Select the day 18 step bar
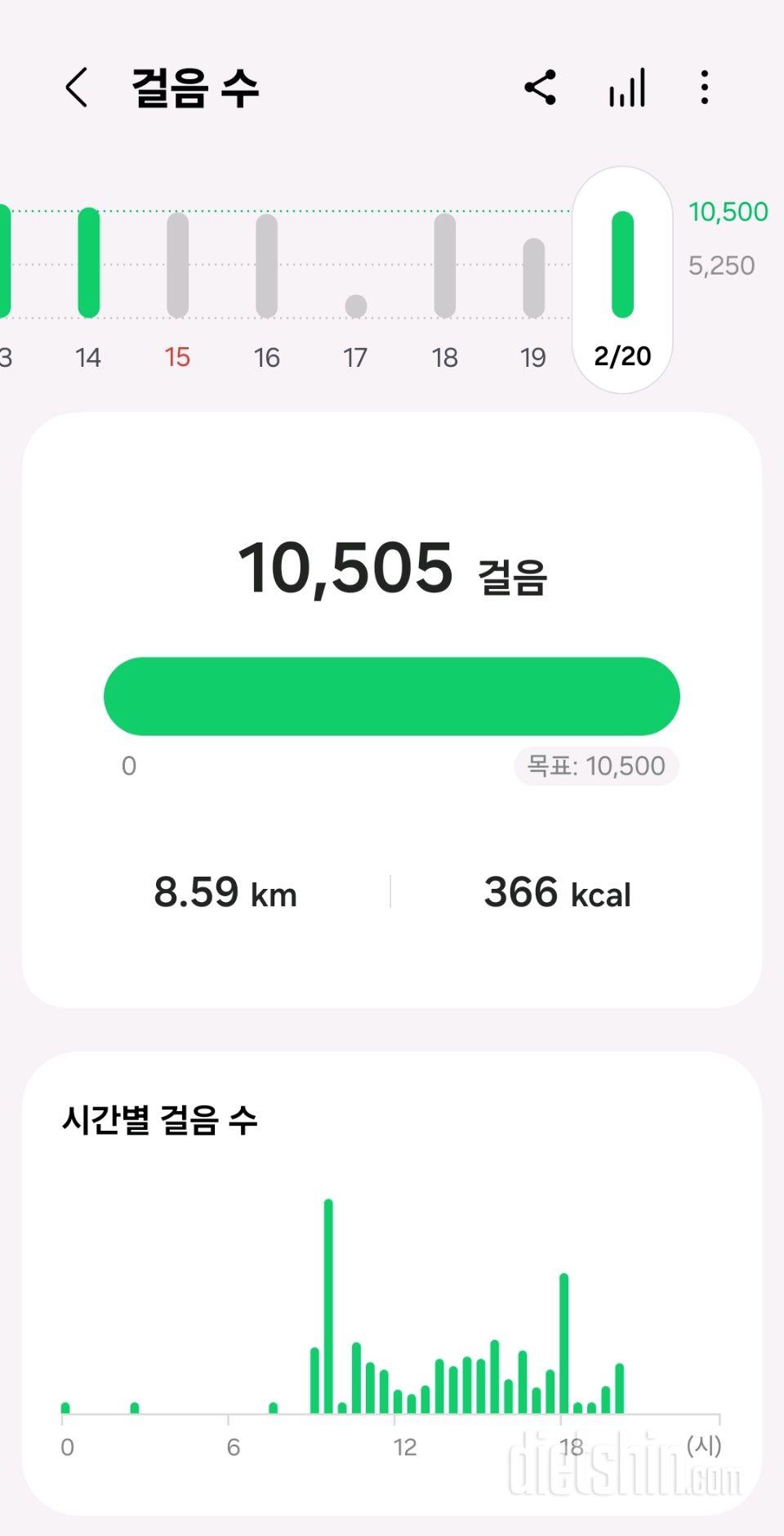This screenshot has width=784, height=1536. 444,266
